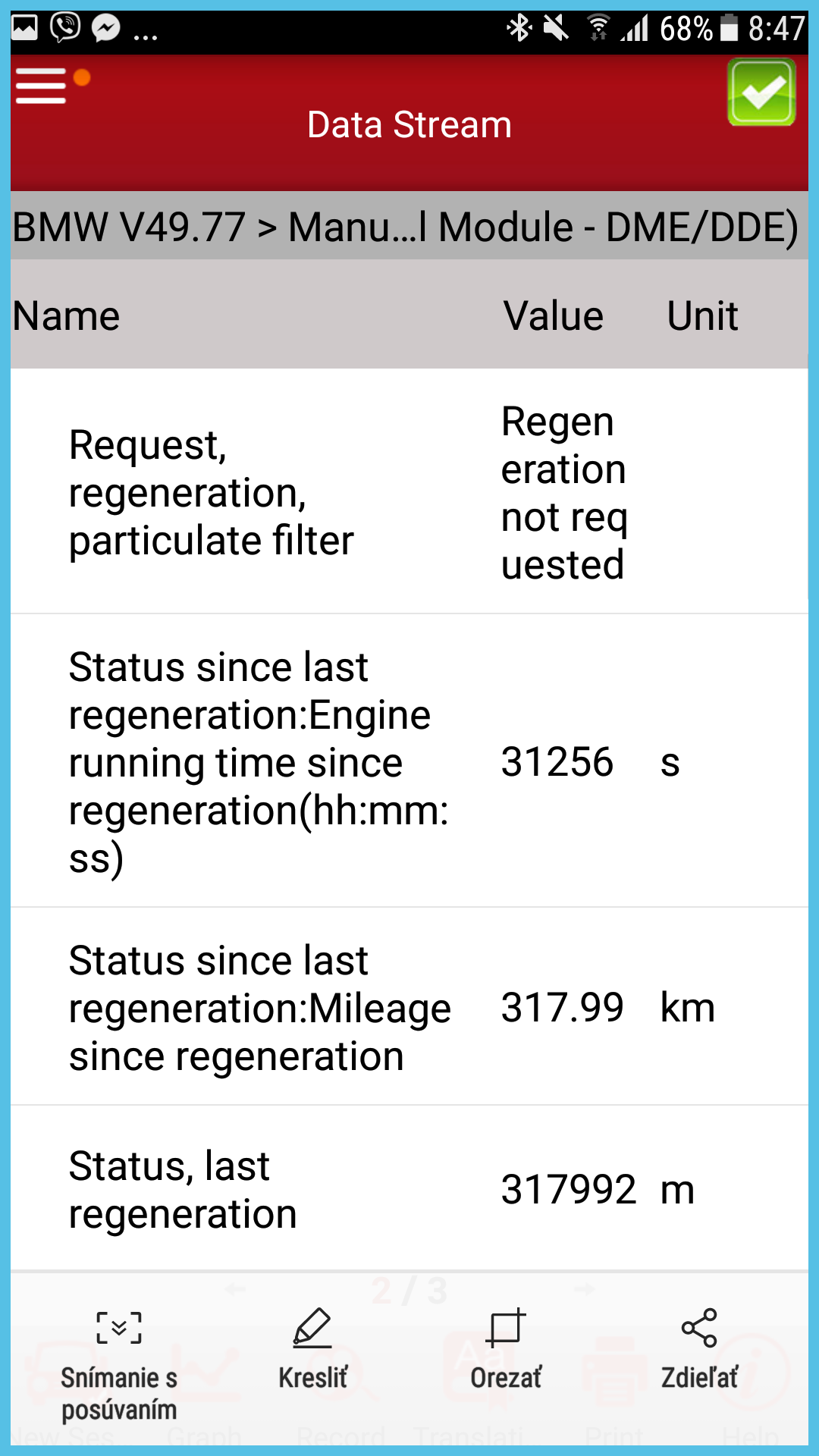Crop the screenshot with Orezať

506,1350
